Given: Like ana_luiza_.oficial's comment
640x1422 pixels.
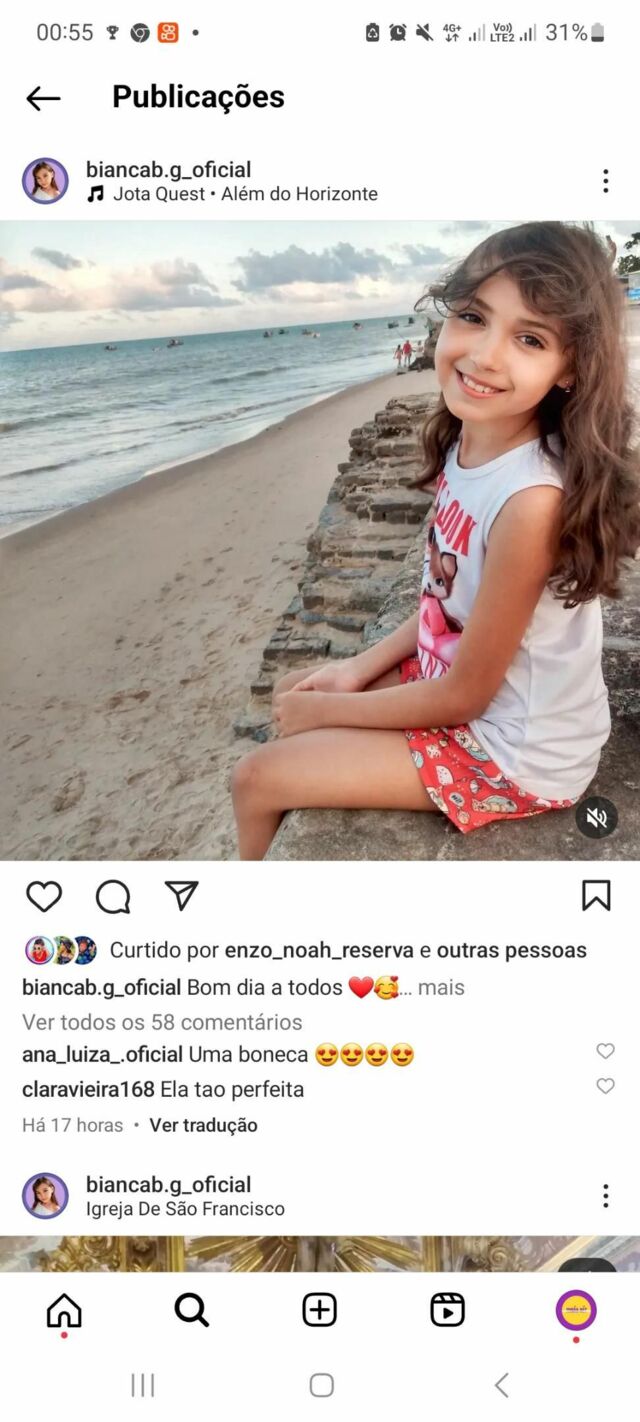Looking at the screenshot, I should tap(605, 1051).
